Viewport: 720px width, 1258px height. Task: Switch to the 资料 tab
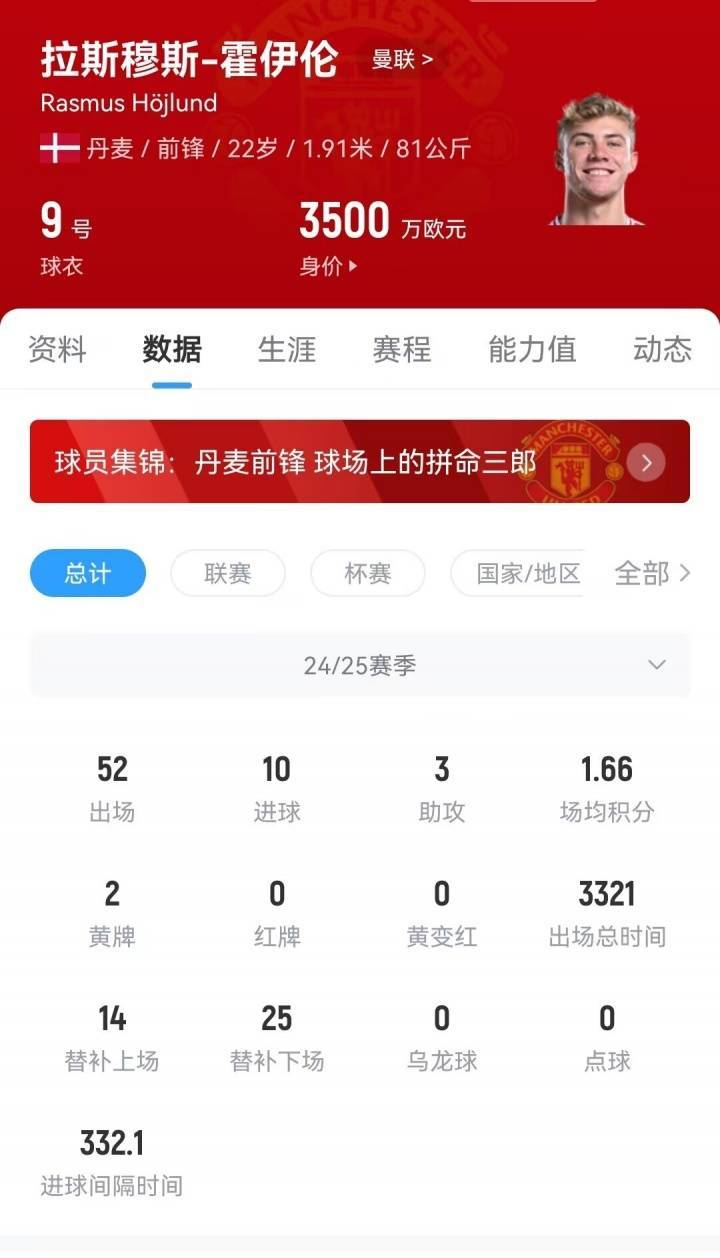tap(57, 351)
